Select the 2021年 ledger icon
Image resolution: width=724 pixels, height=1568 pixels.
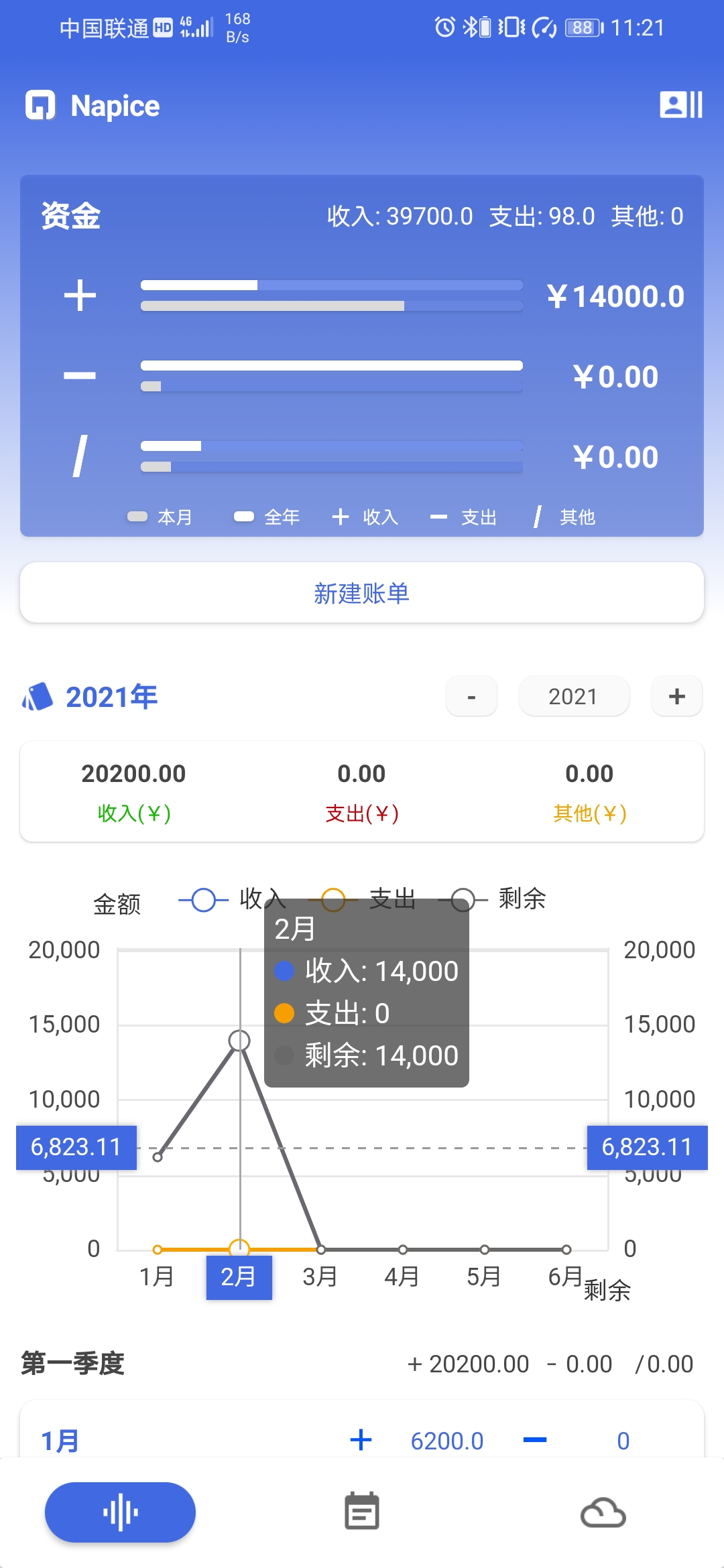[x=37, y=696]
